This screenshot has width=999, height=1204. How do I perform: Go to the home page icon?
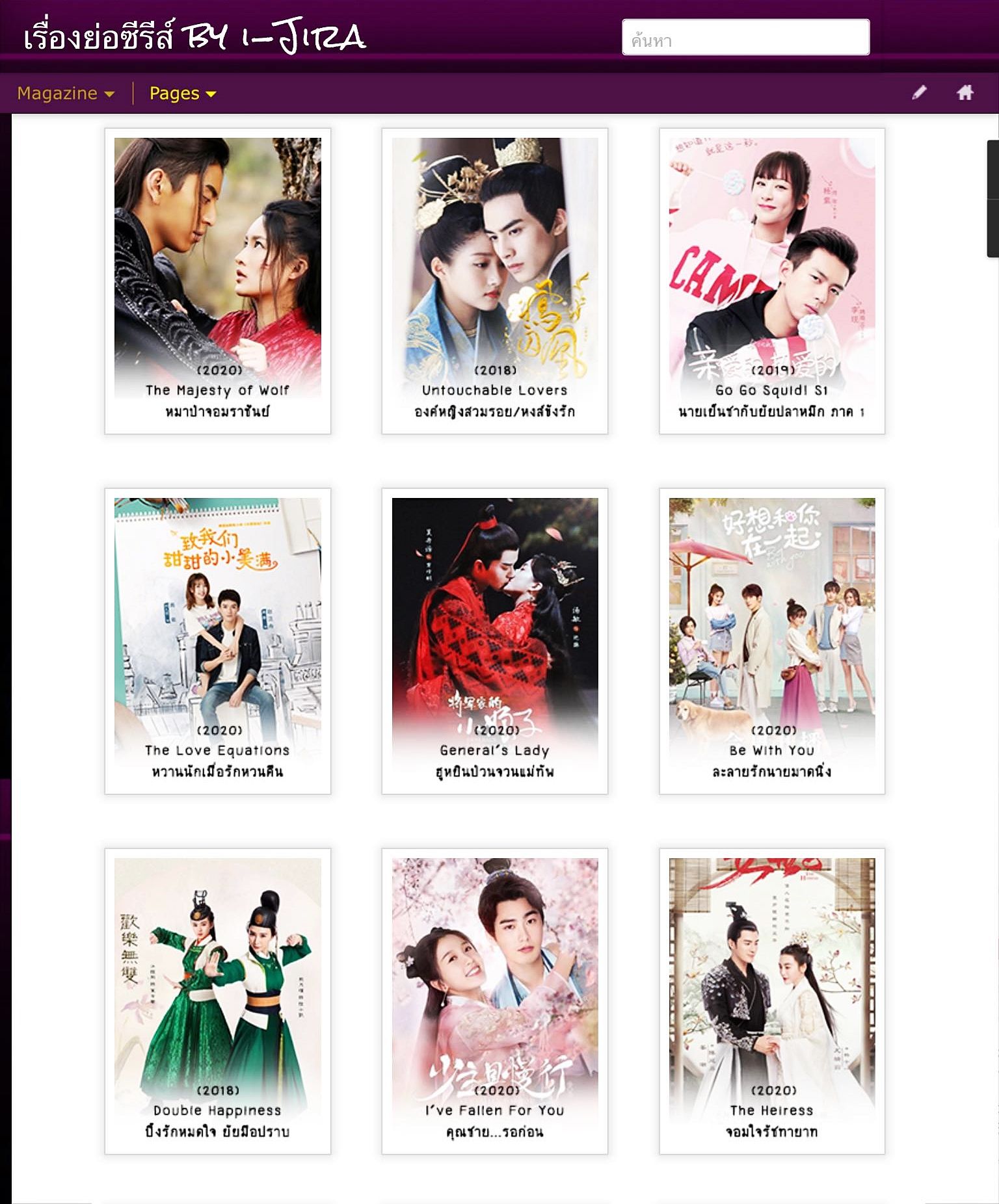tap(965, 93)
